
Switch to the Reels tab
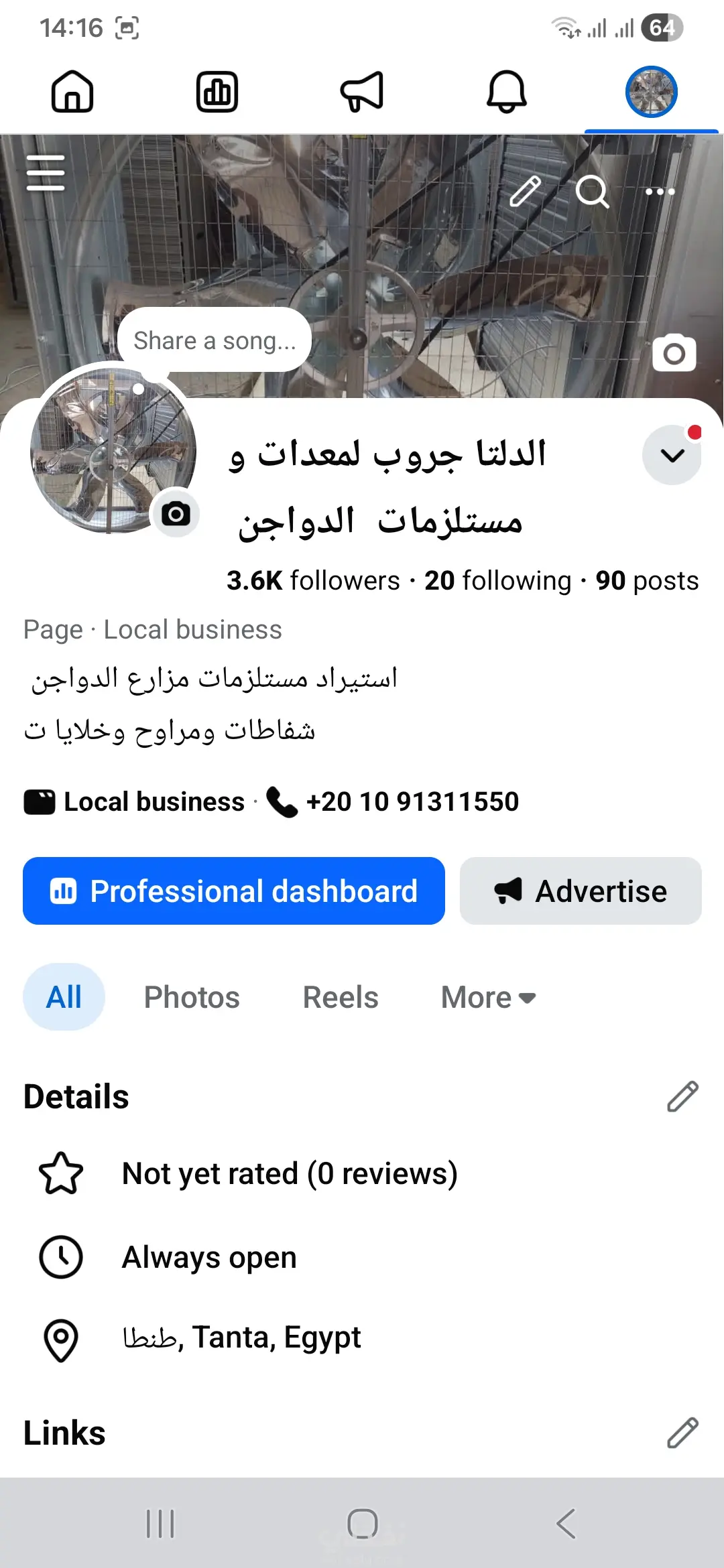341,997
